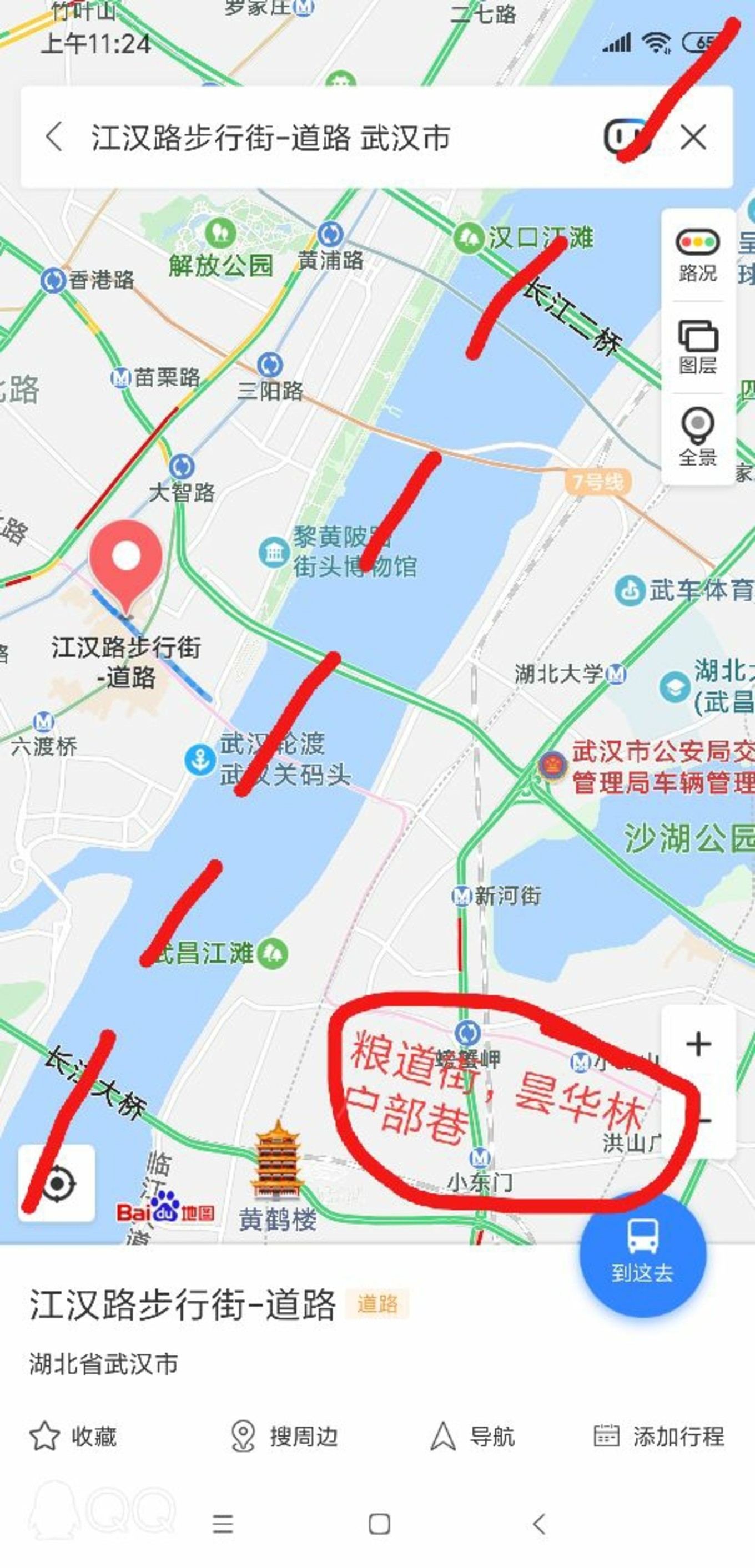Open the 全景 panorama view
This screenshot has height=1568, width=755.
click(698, 438)
